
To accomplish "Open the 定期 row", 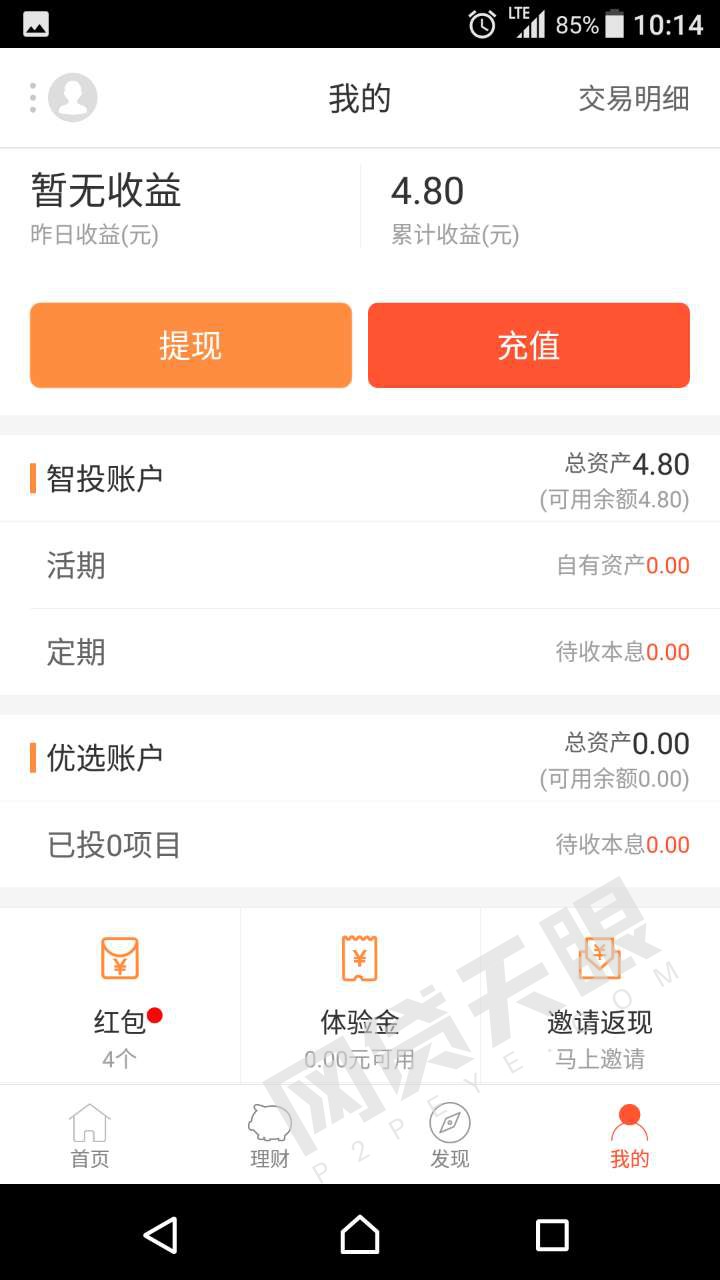I will click(x=360, y=652).
